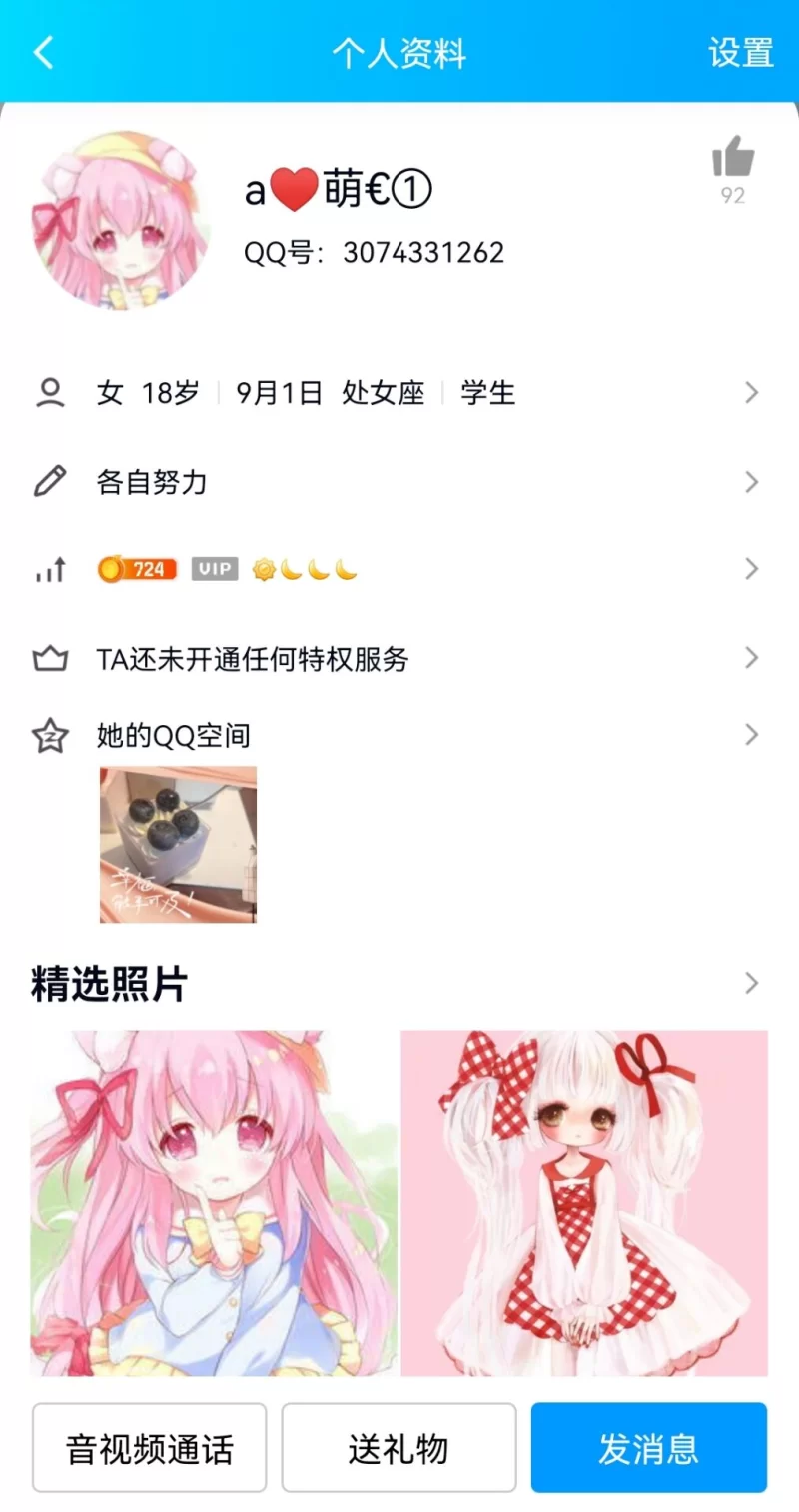Tap 送礼物 to send a gift
Image resolution: width=799 pixels, height=1512 pixels.
399,1448
